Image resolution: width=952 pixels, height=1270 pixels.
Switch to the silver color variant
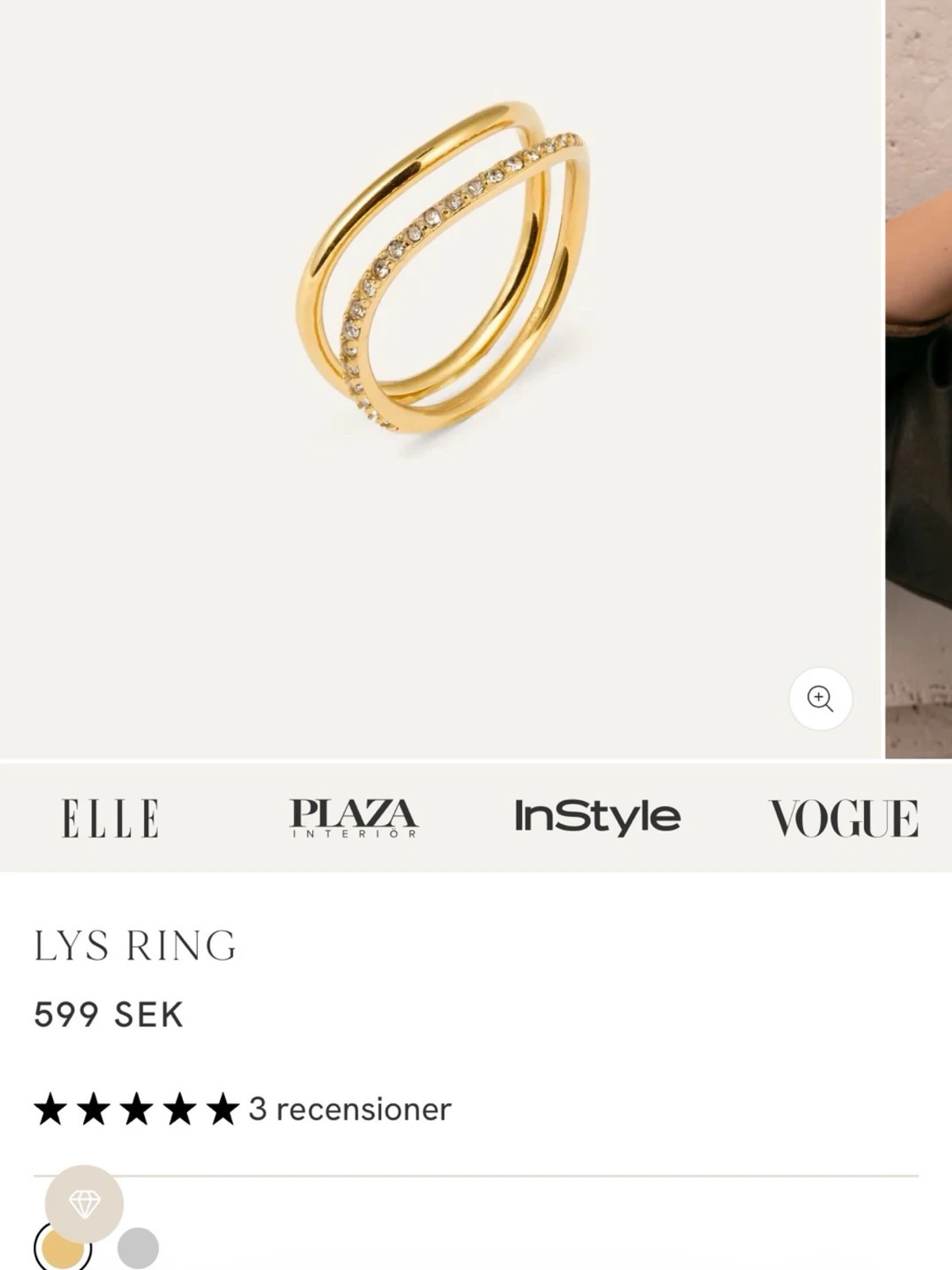click(x=140, y=1245)
